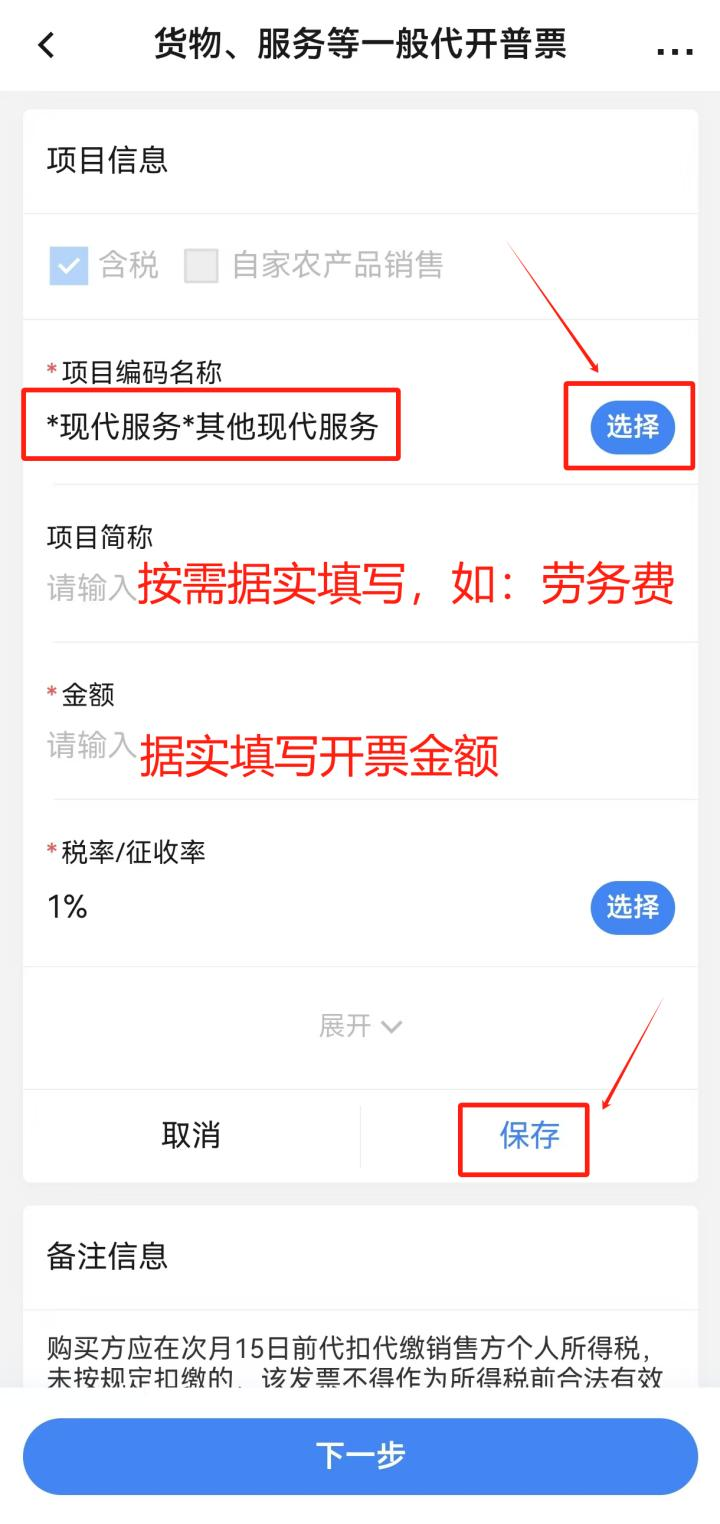
Task: Click 选择 next to 项目编码名称
Action: (x=631, y=425)
